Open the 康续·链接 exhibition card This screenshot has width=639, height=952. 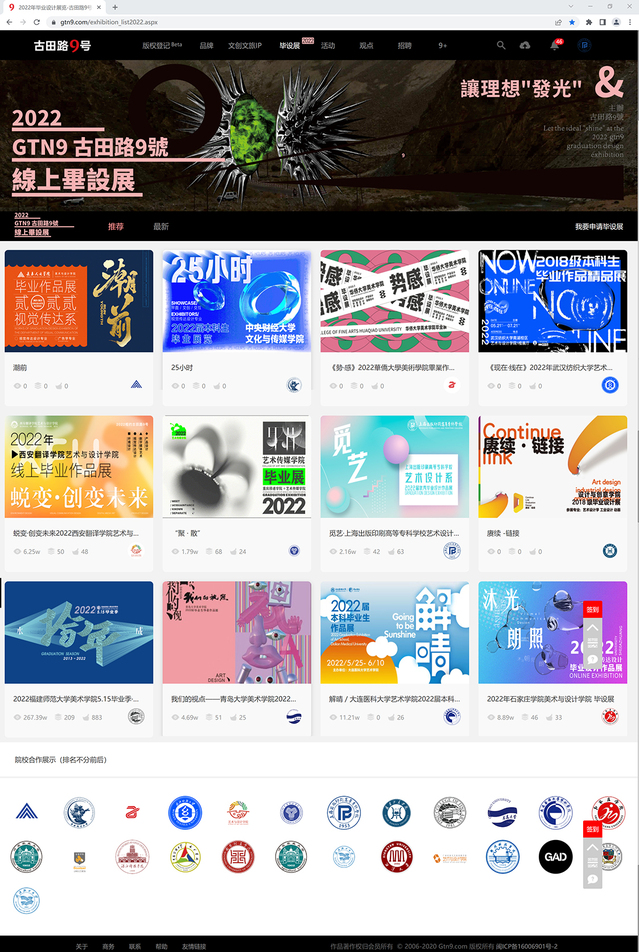click(x=552, y=466)
